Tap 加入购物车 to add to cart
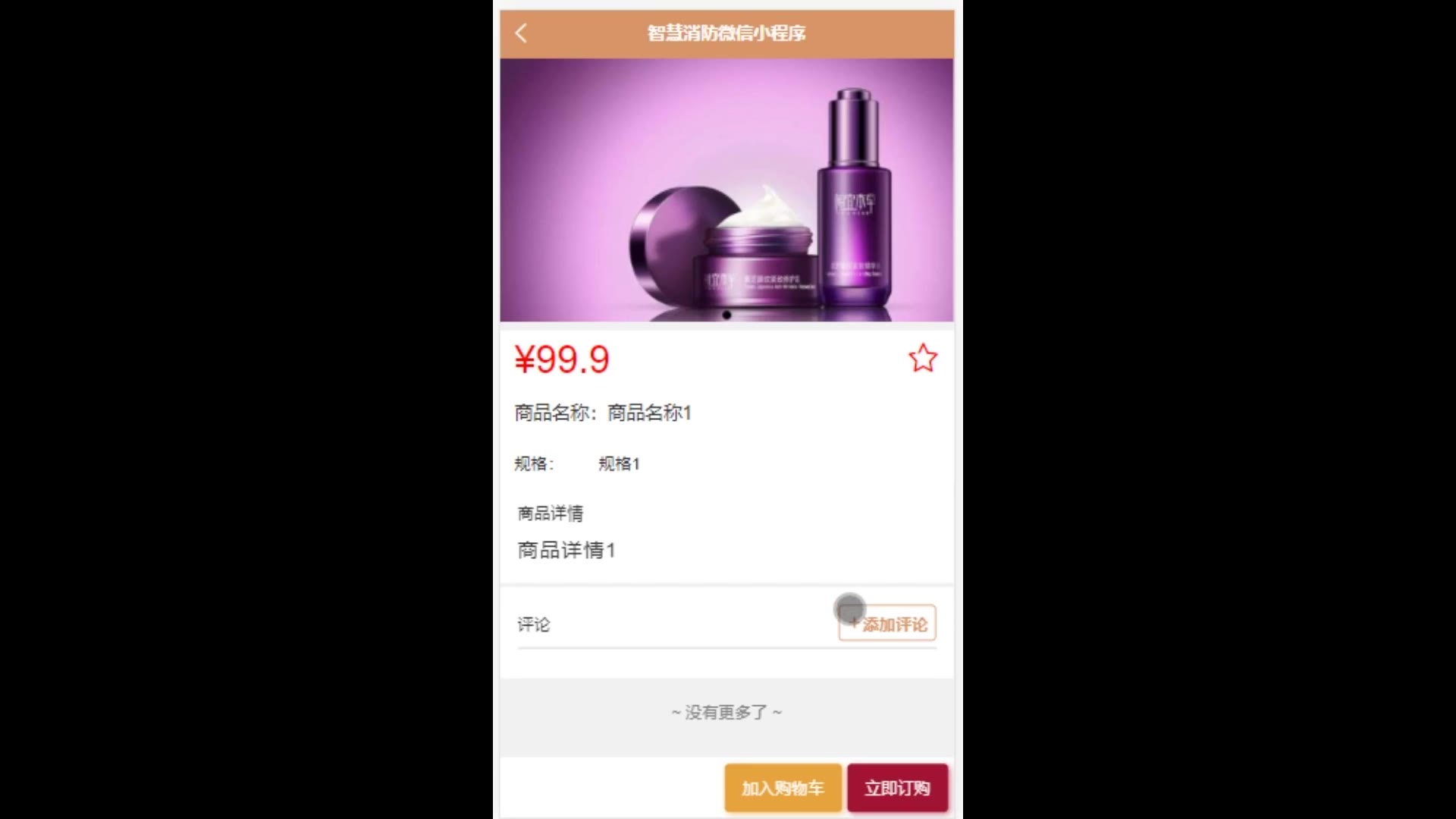Image resolution: width=1456 pixels, height=819 pixels. tap(783, 788)
